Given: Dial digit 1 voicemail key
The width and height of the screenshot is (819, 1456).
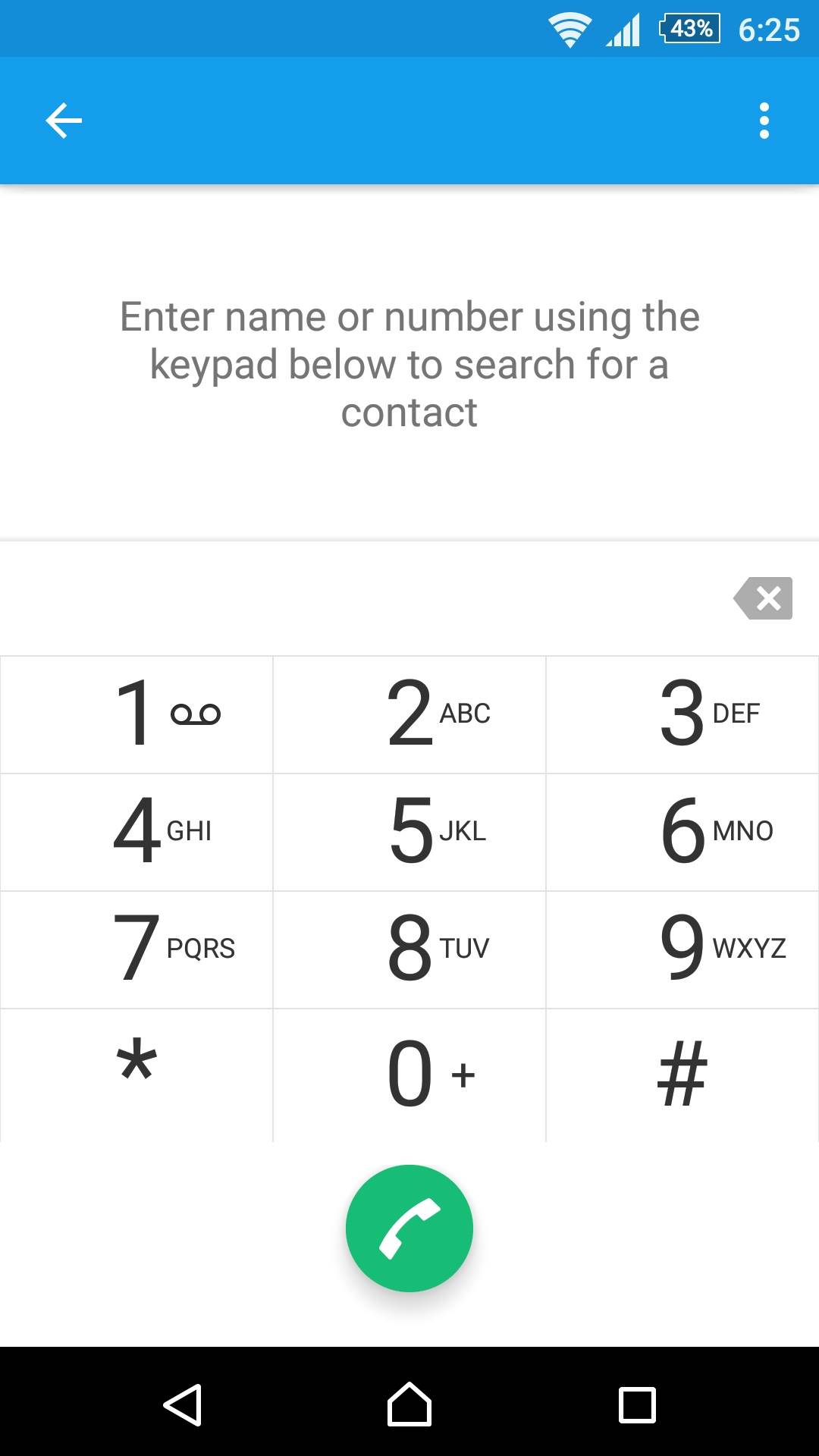Looking at the screenshot, I should 136,714.
